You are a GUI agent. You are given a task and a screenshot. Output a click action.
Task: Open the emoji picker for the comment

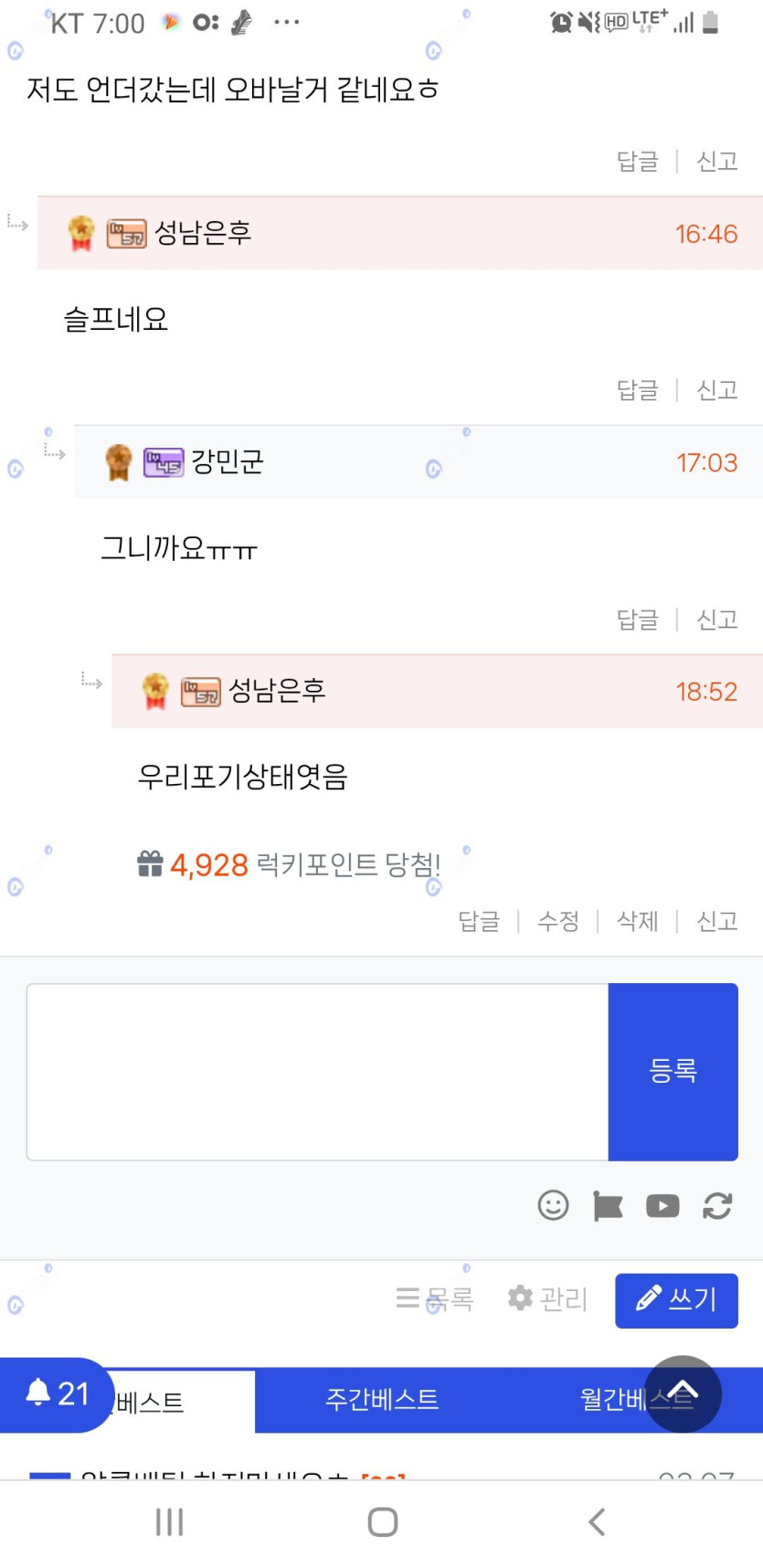553,1206
